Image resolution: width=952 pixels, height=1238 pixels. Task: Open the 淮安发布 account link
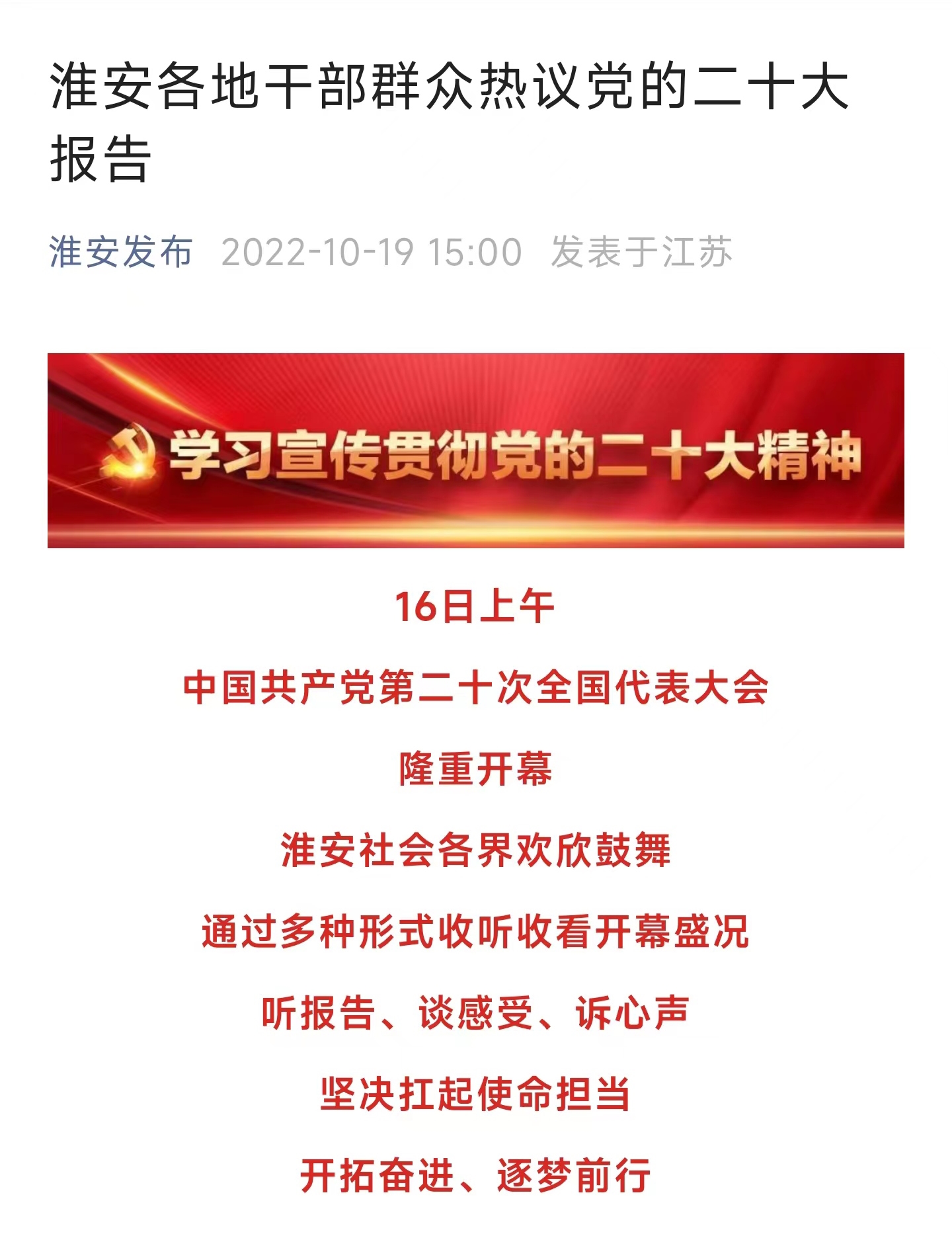tap(121, 252)
